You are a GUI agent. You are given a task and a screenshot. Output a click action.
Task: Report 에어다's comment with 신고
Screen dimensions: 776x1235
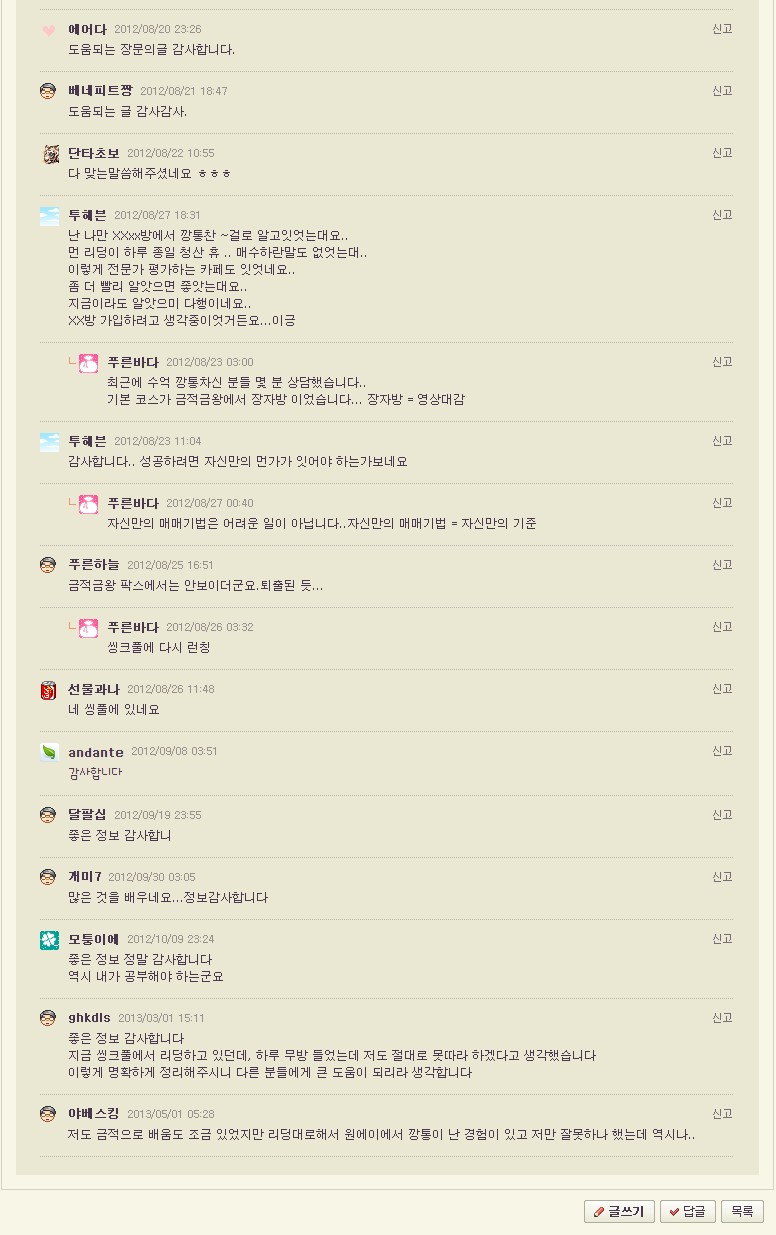point(722,29)
